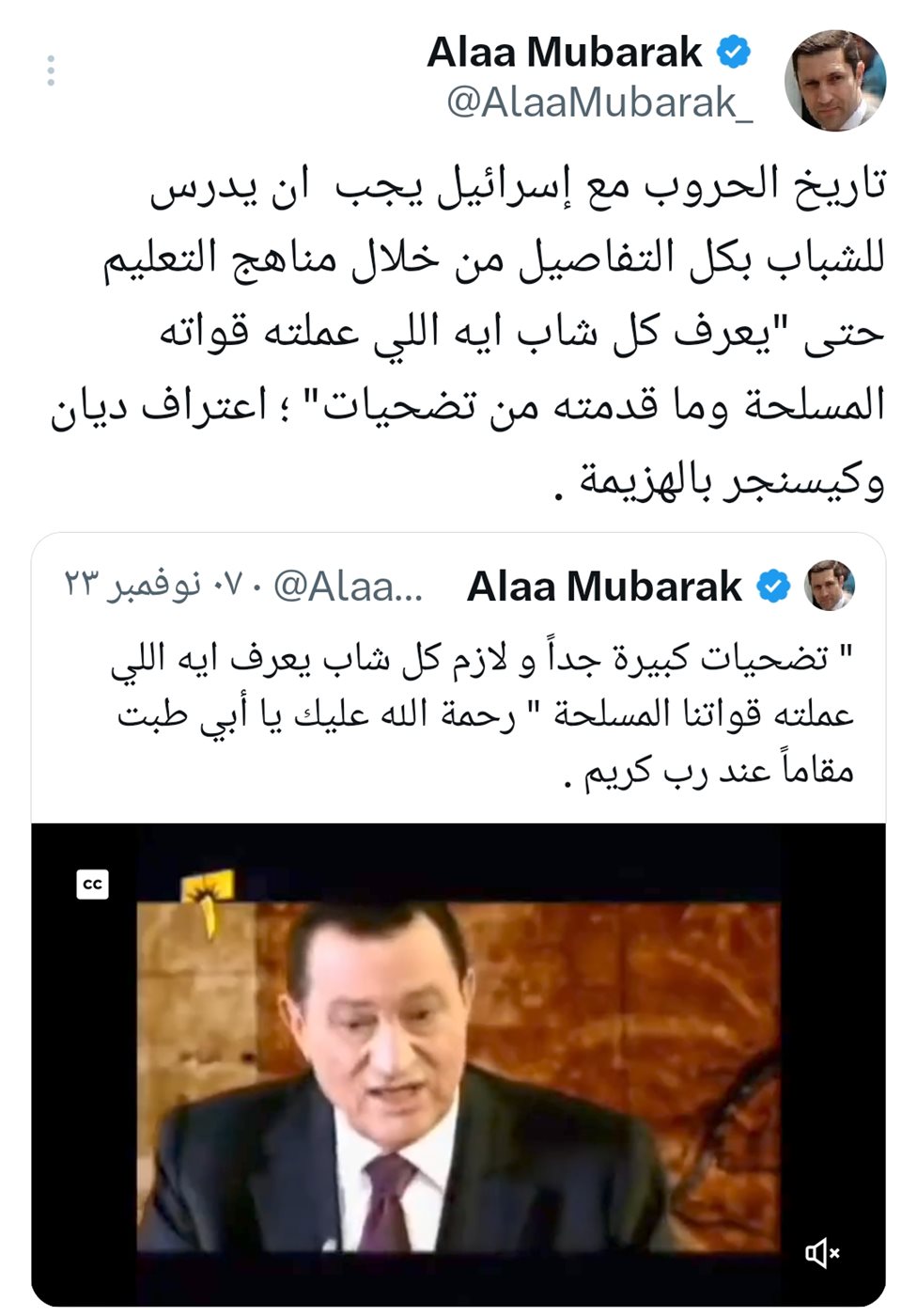
Task: Open Alaa Mubarak's profile picture
Action: click(x=834, y=79)
